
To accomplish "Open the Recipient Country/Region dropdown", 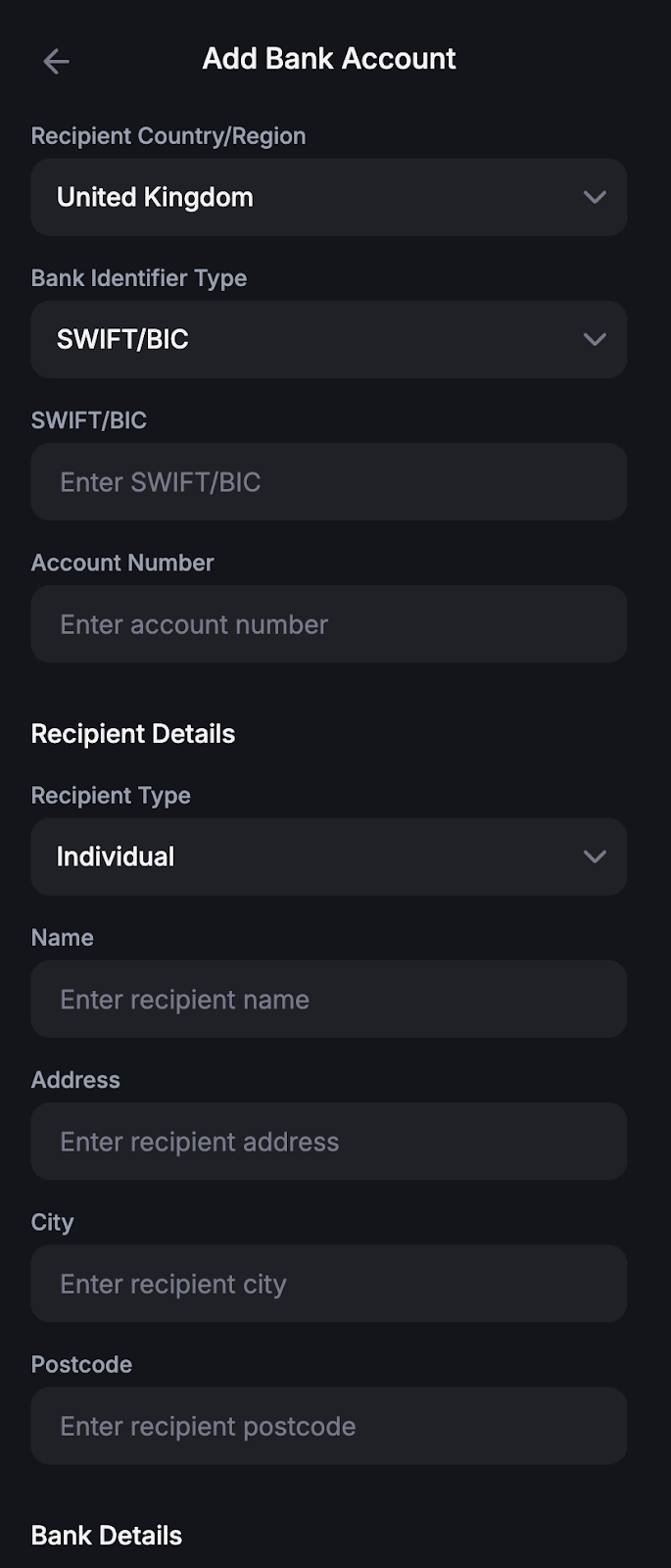I will [x=329, y=197].
